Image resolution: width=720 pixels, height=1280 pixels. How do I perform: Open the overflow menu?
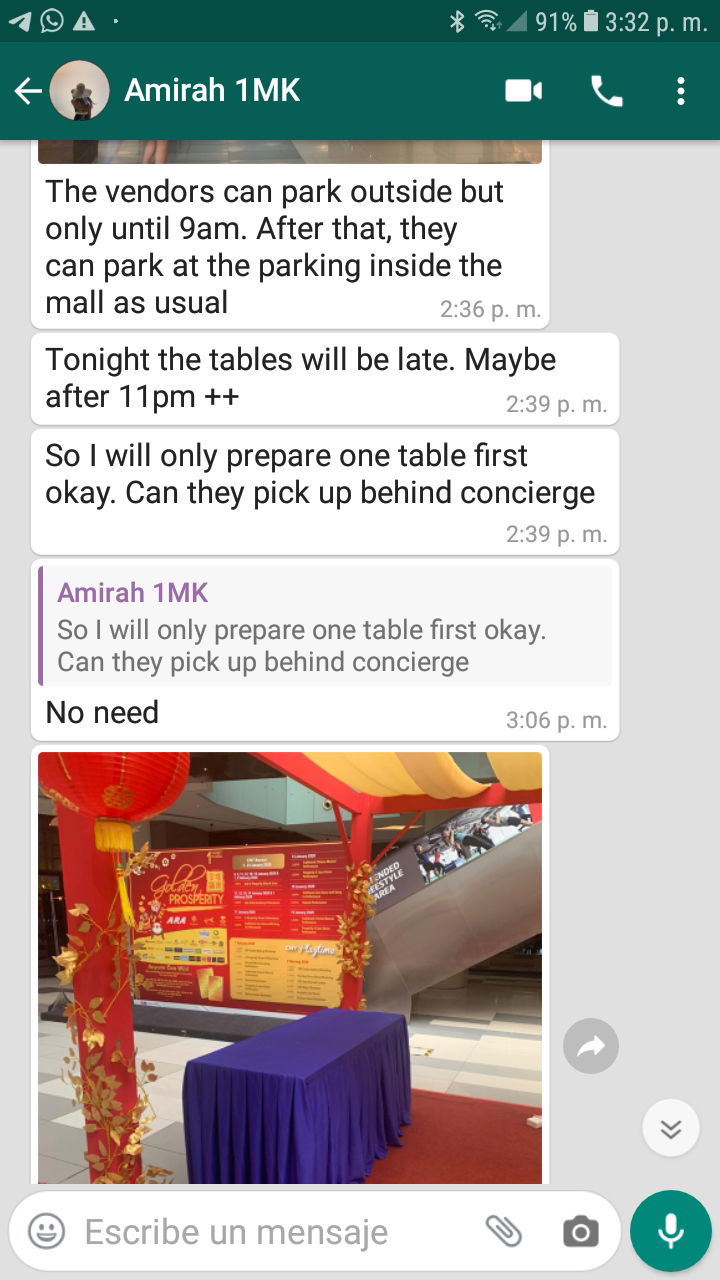[681, 92]
